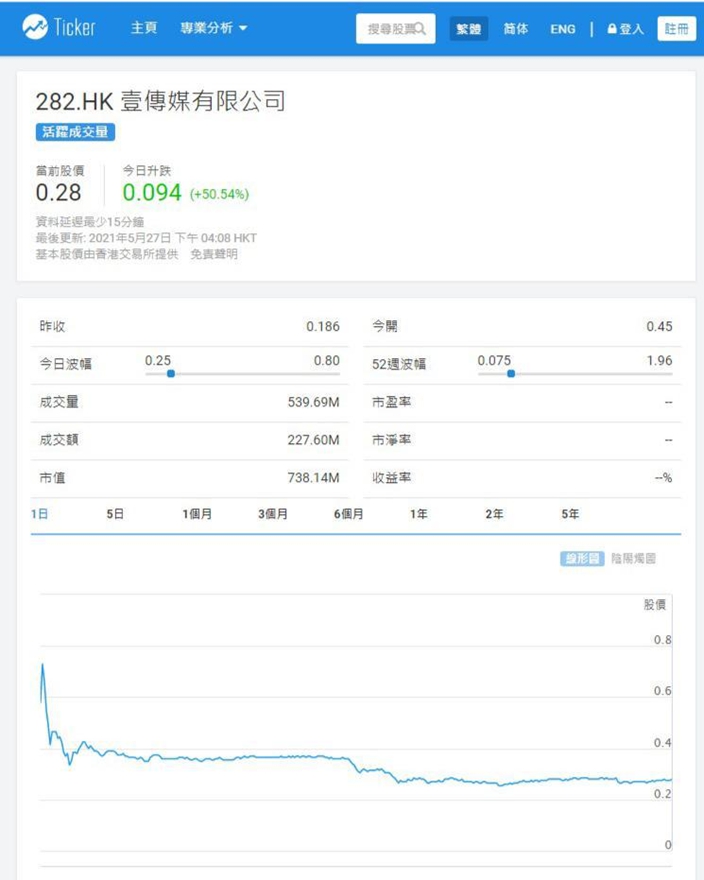View the 2年 chart range
Viewport: 704px width, 880px height.
coord(495,514)
